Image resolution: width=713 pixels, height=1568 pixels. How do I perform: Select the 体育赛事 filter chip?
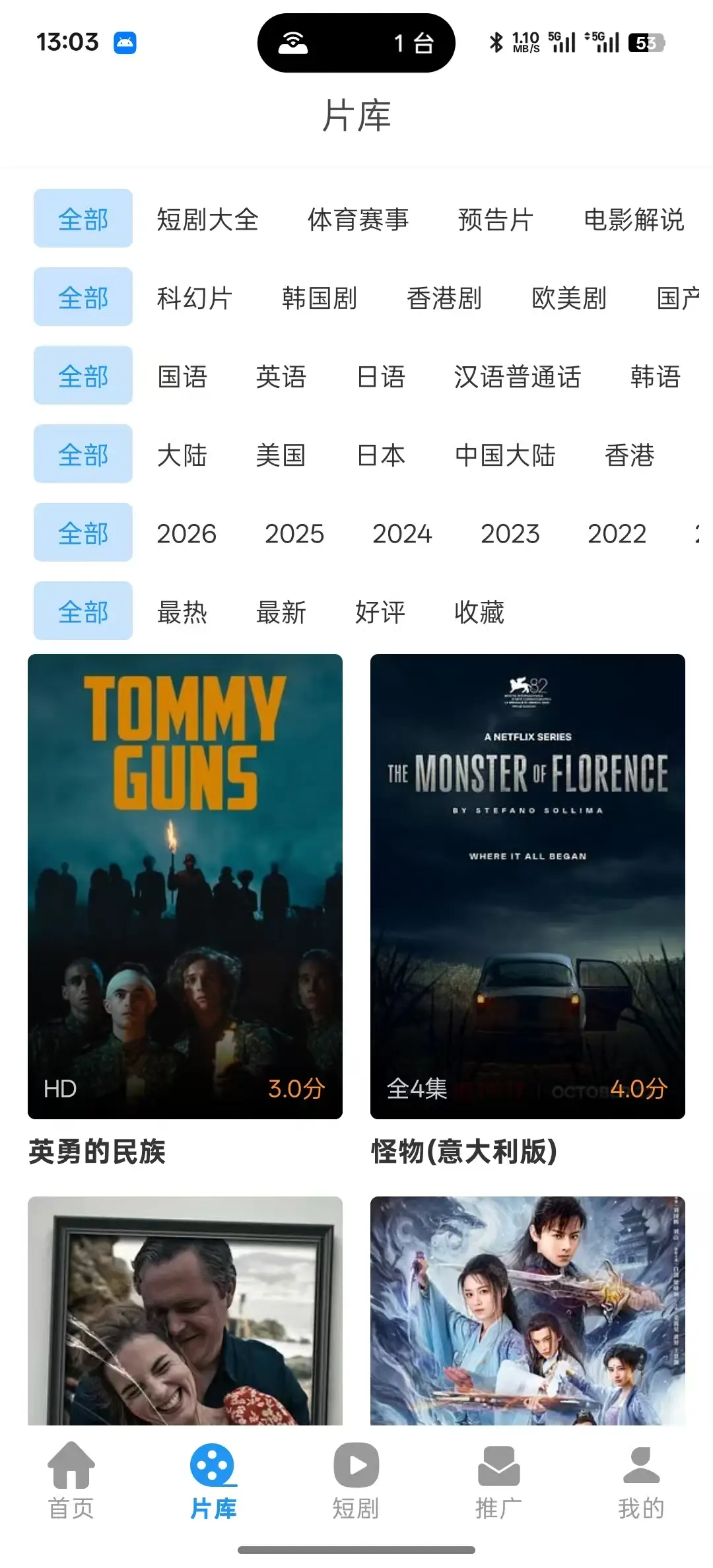pyautogui.click(x=358, y=219)
